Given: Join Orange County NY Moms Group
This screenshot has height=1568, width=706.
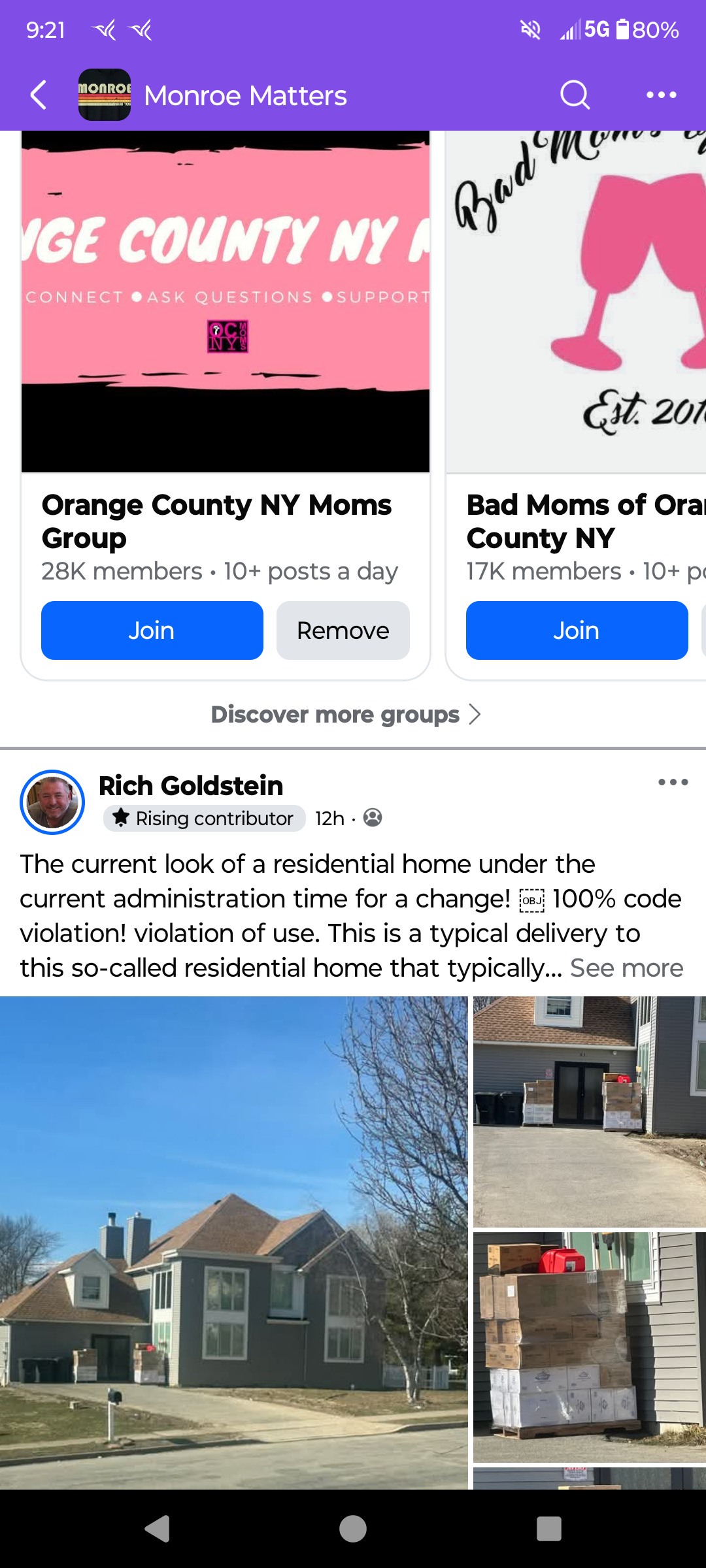Looking at the screenshot, I should 152,630.
